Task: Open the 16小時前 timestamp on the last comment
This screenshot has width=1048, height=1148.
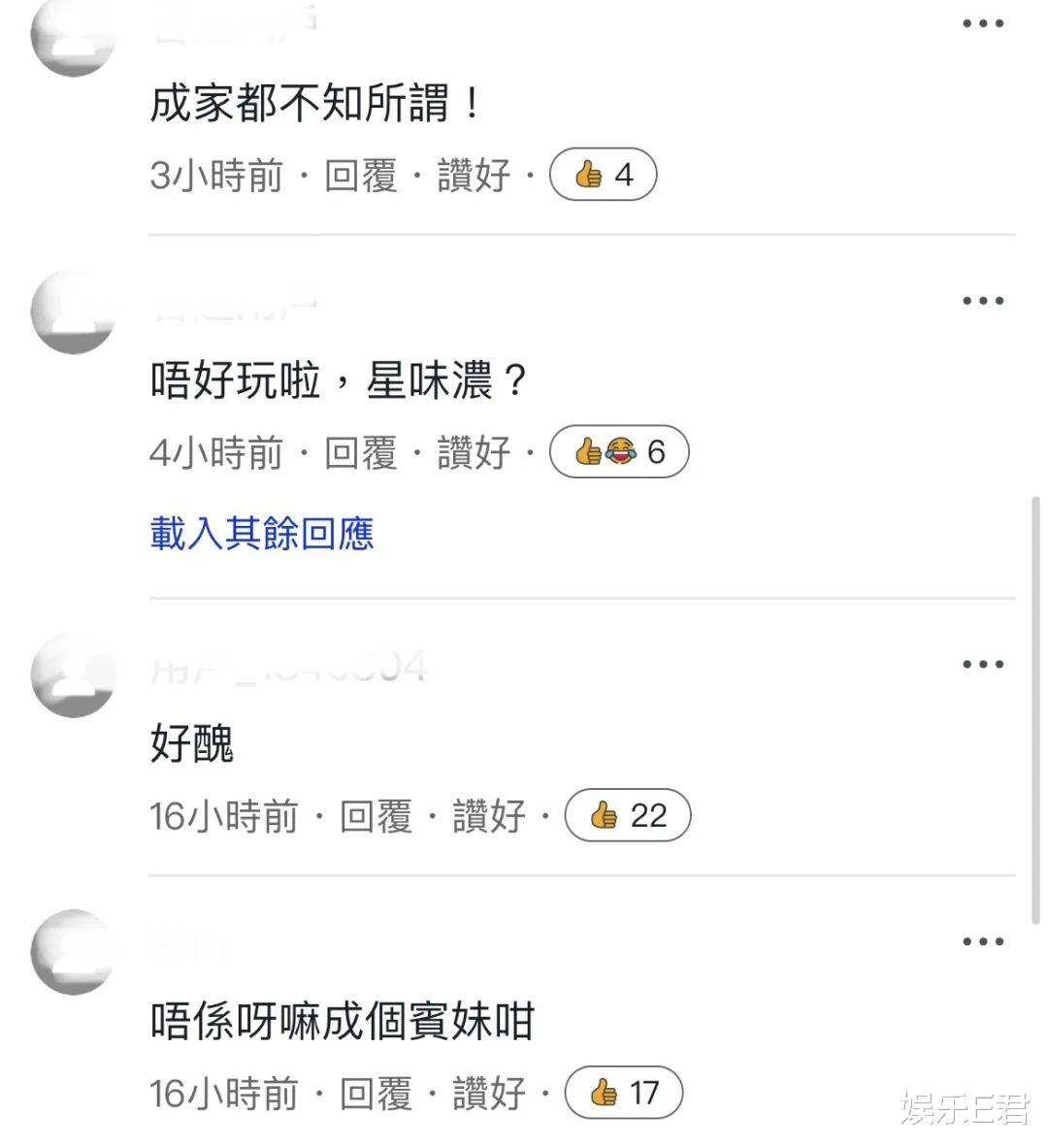Action: pyautogui.click(x=225, y=1093)
